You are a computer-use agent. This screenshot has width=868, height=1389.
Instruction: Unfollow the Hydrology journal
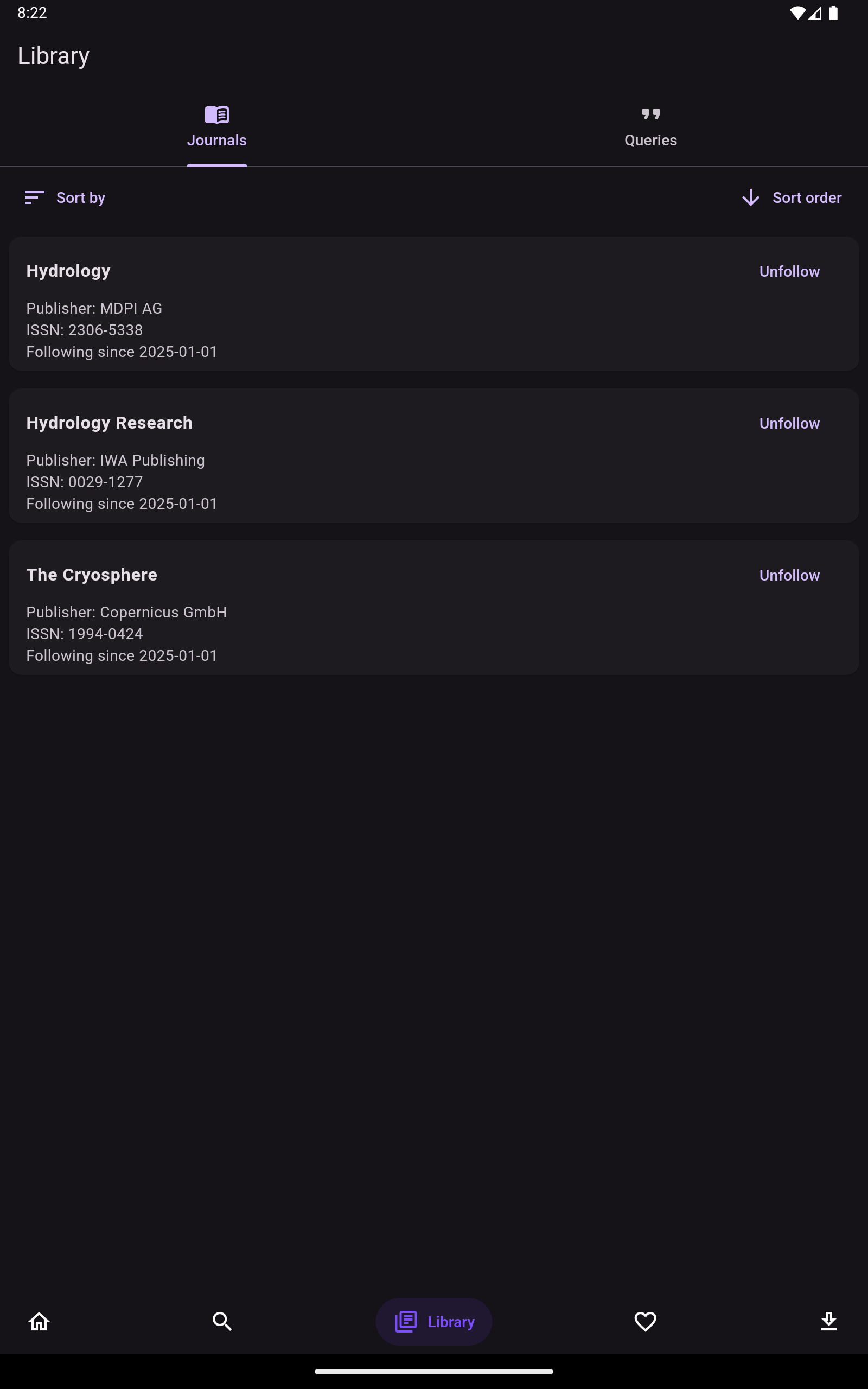pos(789,271)
